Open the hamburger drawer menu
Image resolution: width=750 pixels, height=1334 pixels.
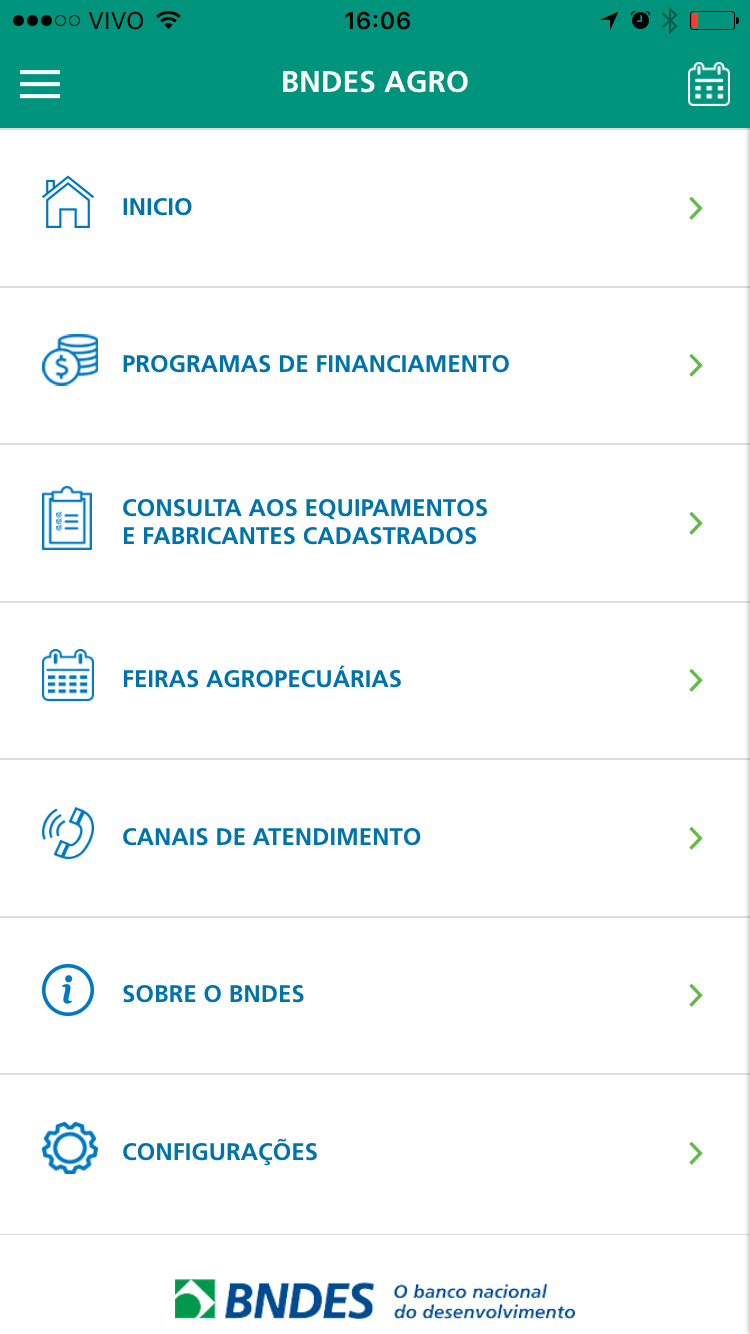tap(40, 84)
